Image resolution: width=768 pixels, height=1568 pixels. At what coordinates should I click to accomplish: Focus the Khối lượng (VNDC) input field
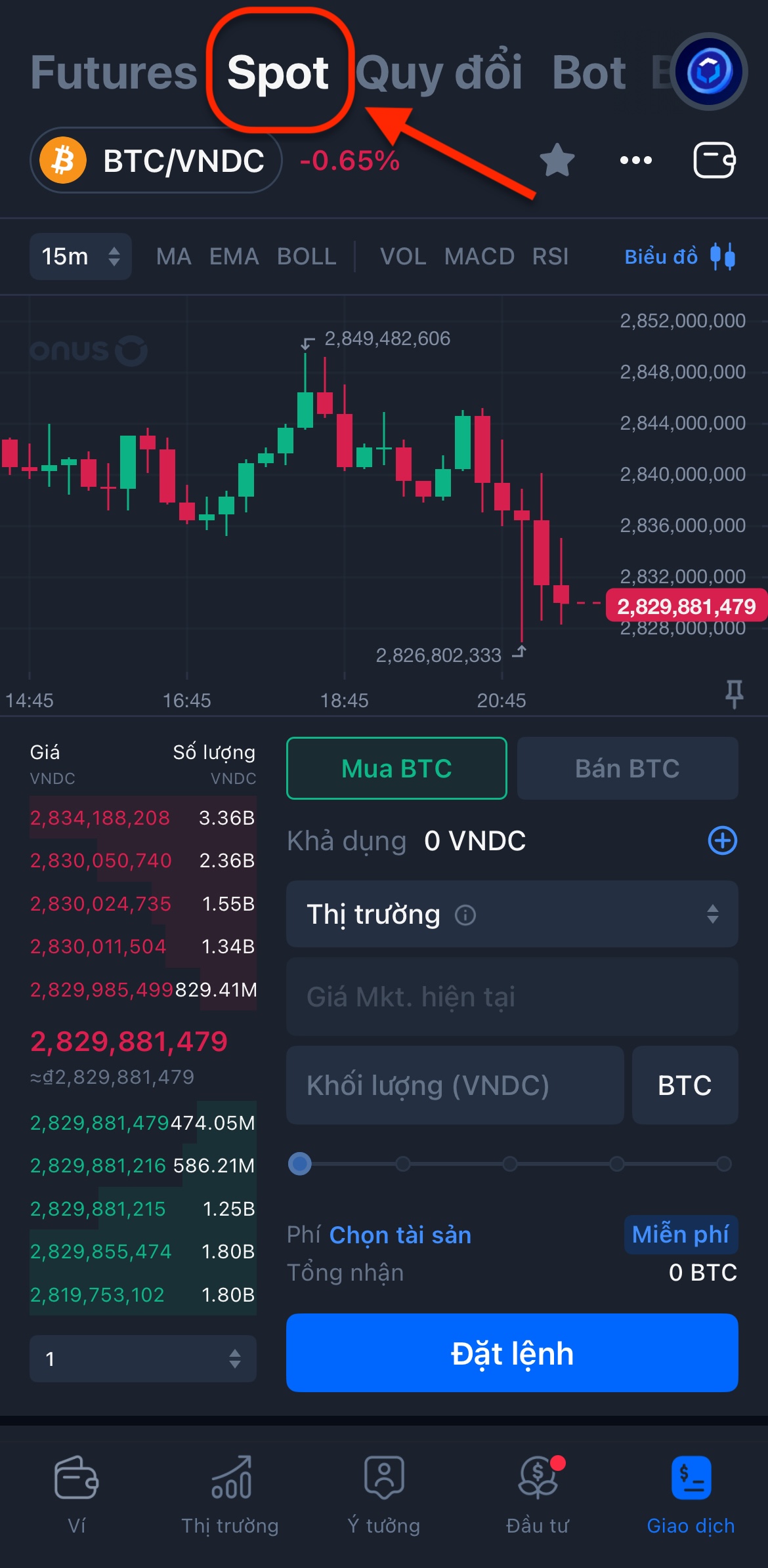[x=454, y=1085]
